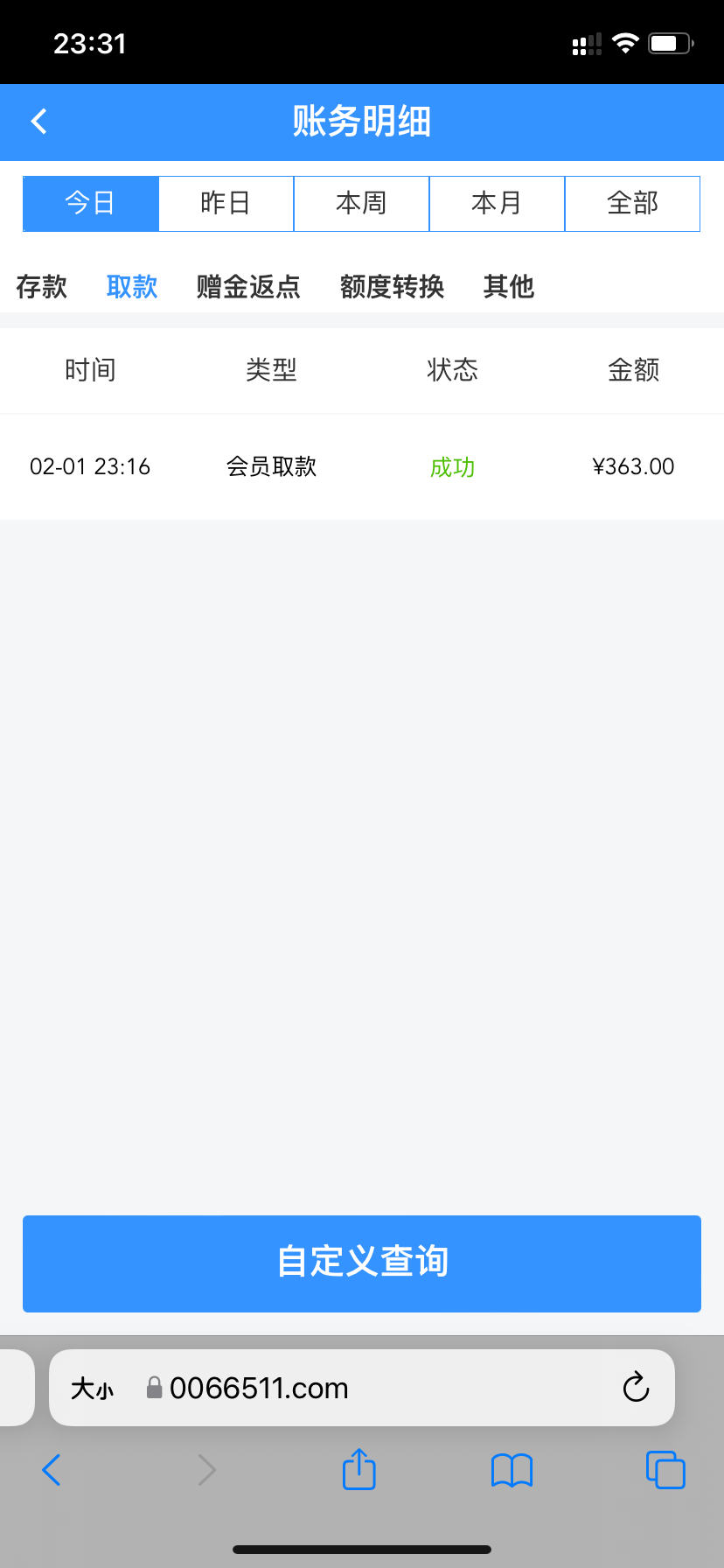View 全部 records
This screenshot has width=724, height=1568.
(x=632, y=204)
